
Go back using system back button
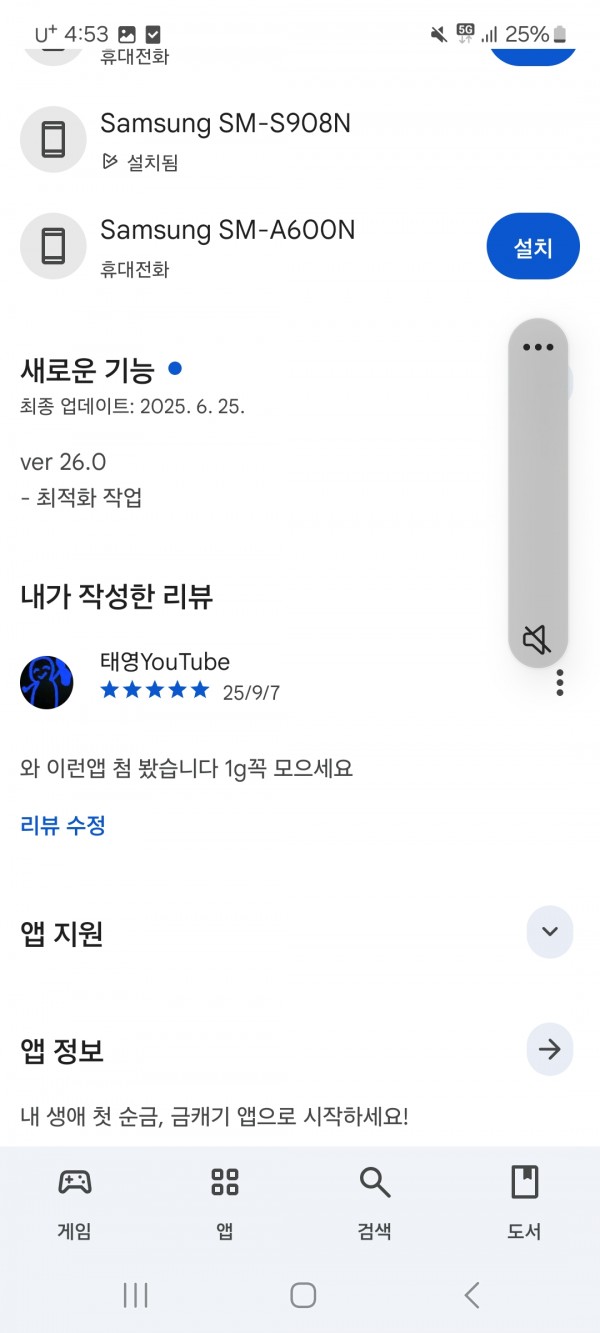click(472, 1295)
